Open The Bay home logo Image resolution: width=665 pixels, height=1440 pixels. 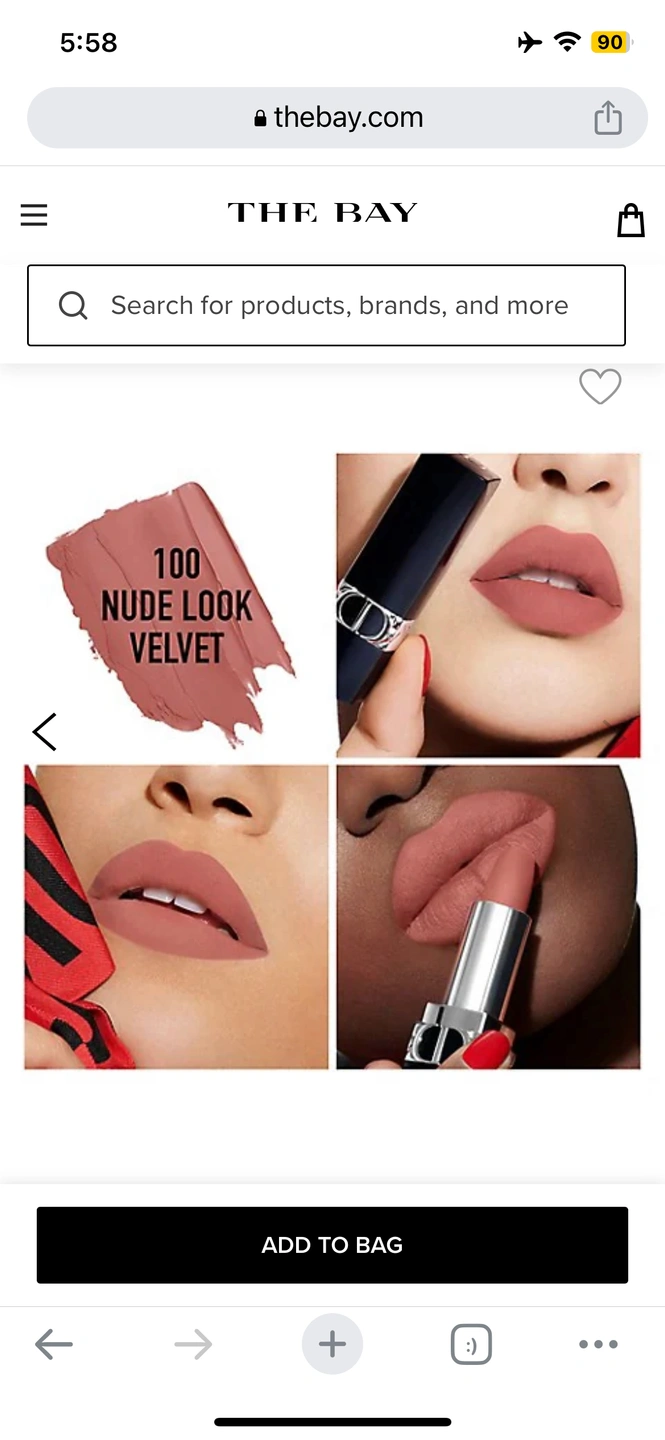point(322,212)
